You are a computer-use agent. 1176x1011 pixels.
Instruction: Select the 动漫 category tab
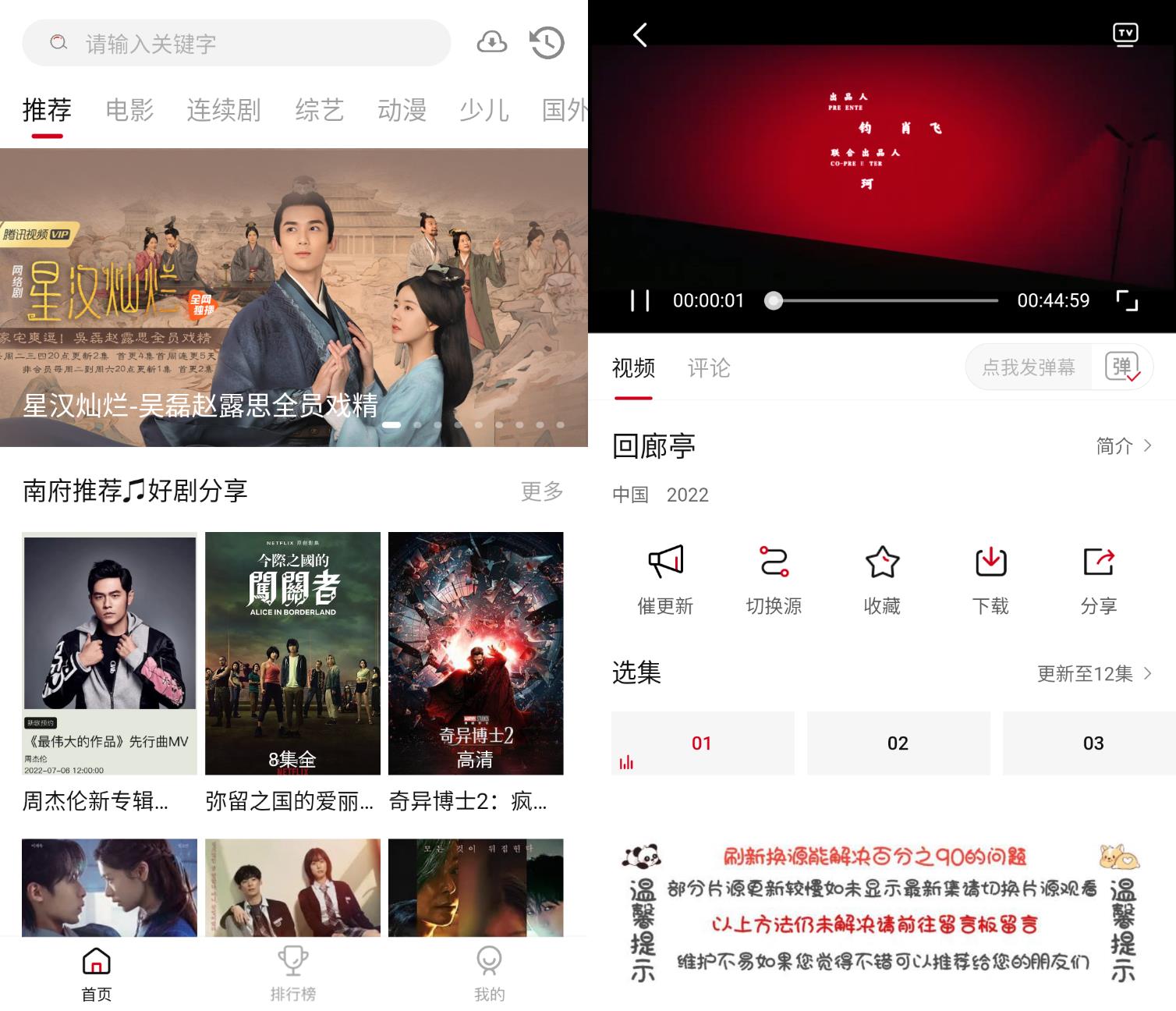(402, 110)
